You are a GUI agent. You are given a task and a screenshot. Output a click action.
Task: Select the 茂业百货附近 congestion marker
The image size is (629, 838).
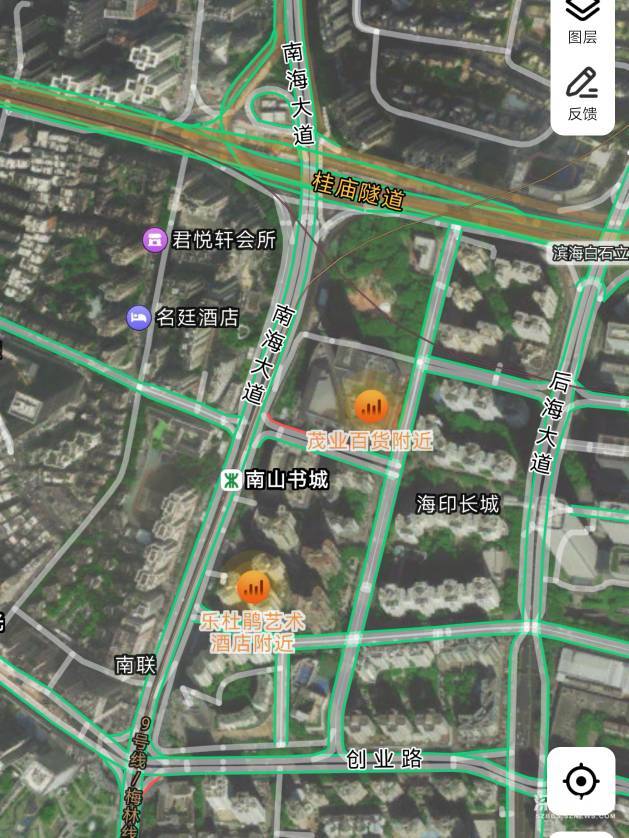(371, 407)
